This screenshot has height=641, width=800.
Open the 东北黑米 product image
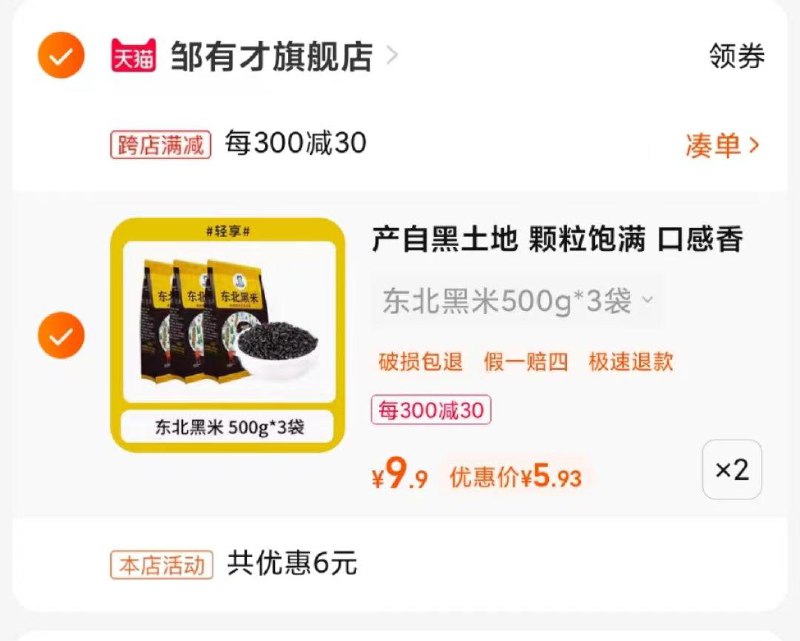click(x=228, y=334)
